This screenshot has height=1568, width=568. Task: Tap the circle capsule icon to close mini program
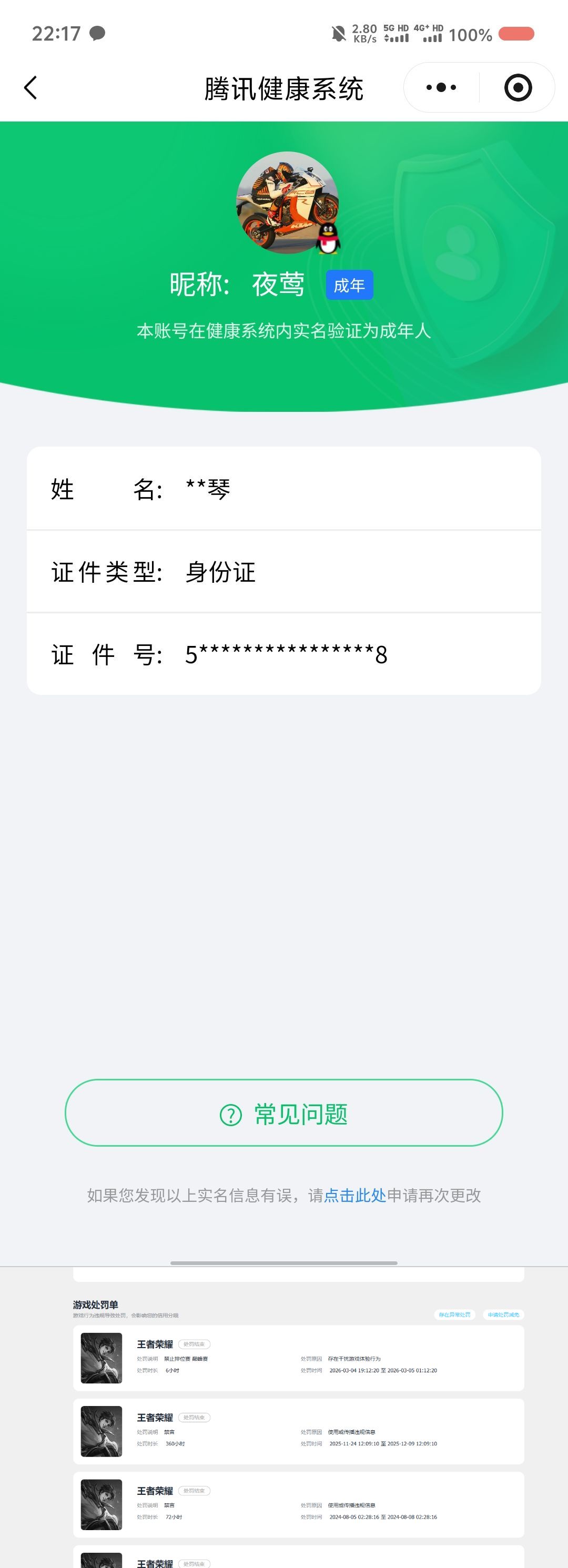click(518, 87)
